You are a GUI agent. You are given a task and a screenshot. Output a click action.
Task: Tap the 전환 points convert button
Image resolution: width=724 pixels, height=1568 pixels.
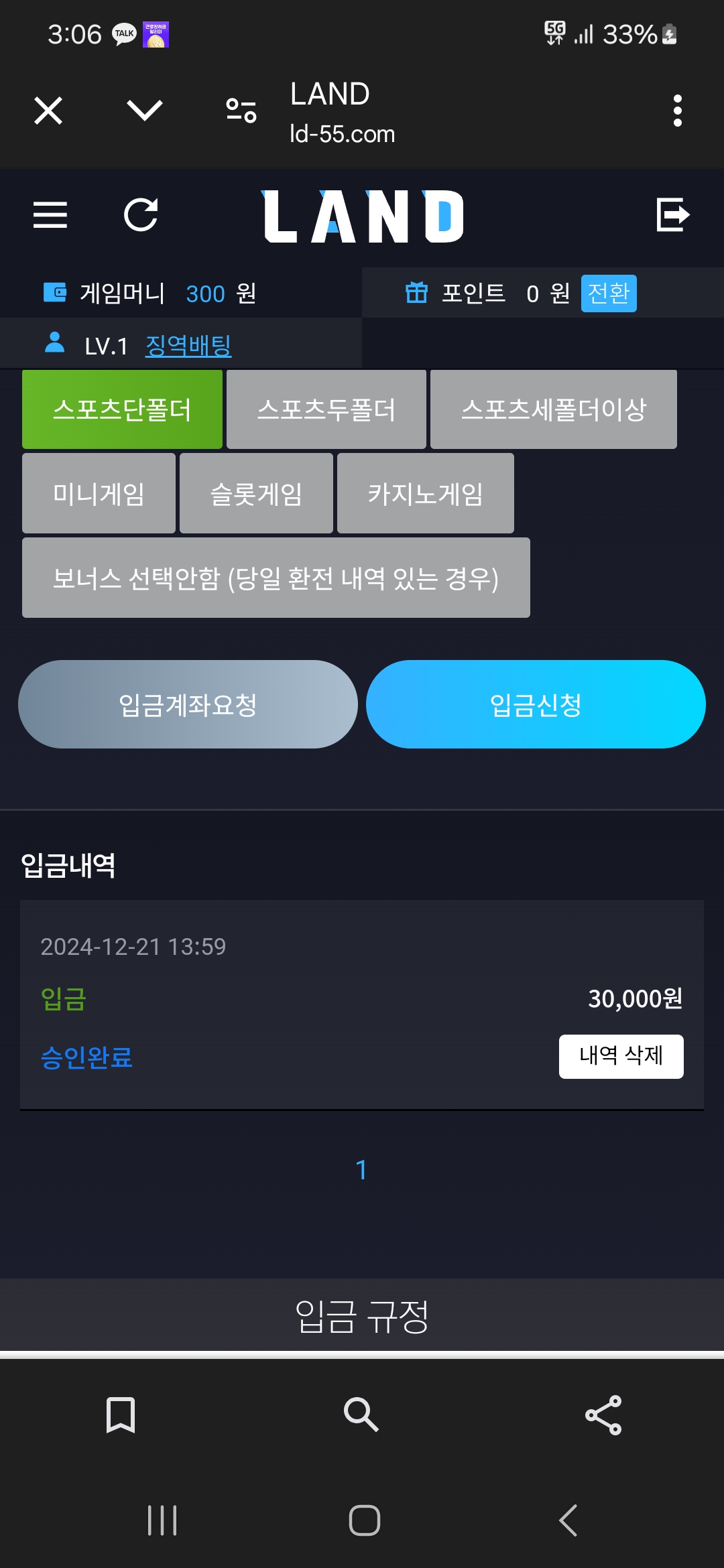608,293
